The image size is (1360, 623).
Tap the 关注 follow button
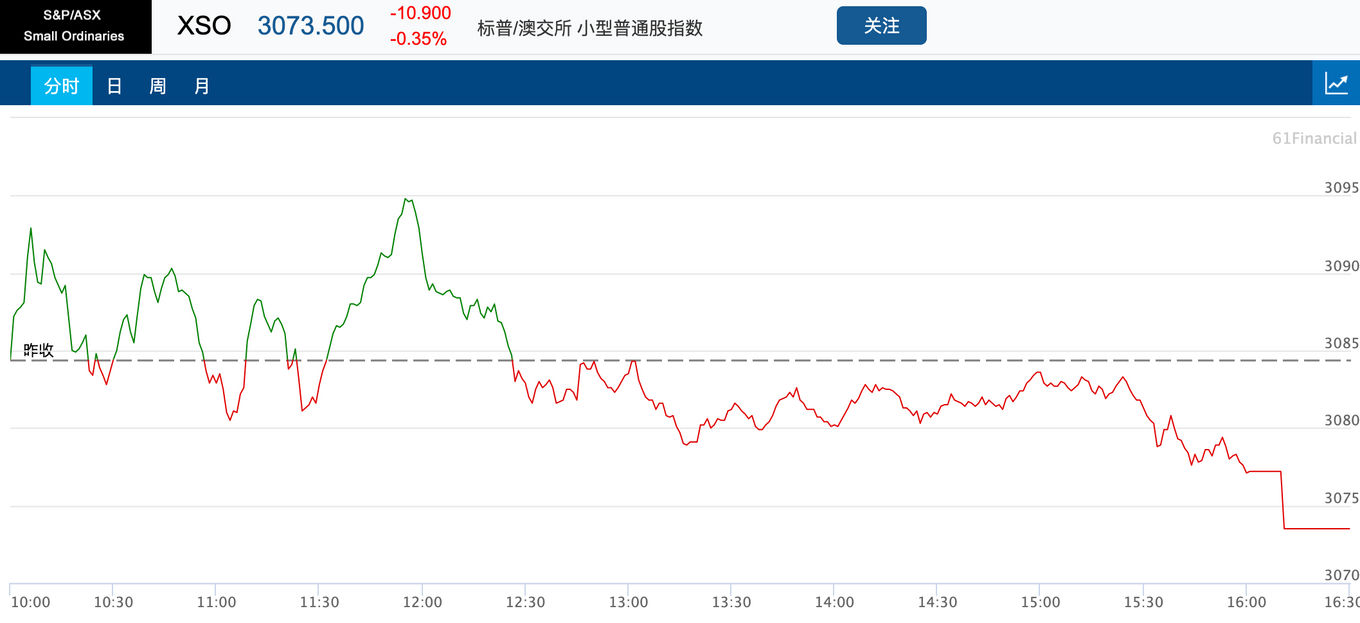tap(881, 26)
